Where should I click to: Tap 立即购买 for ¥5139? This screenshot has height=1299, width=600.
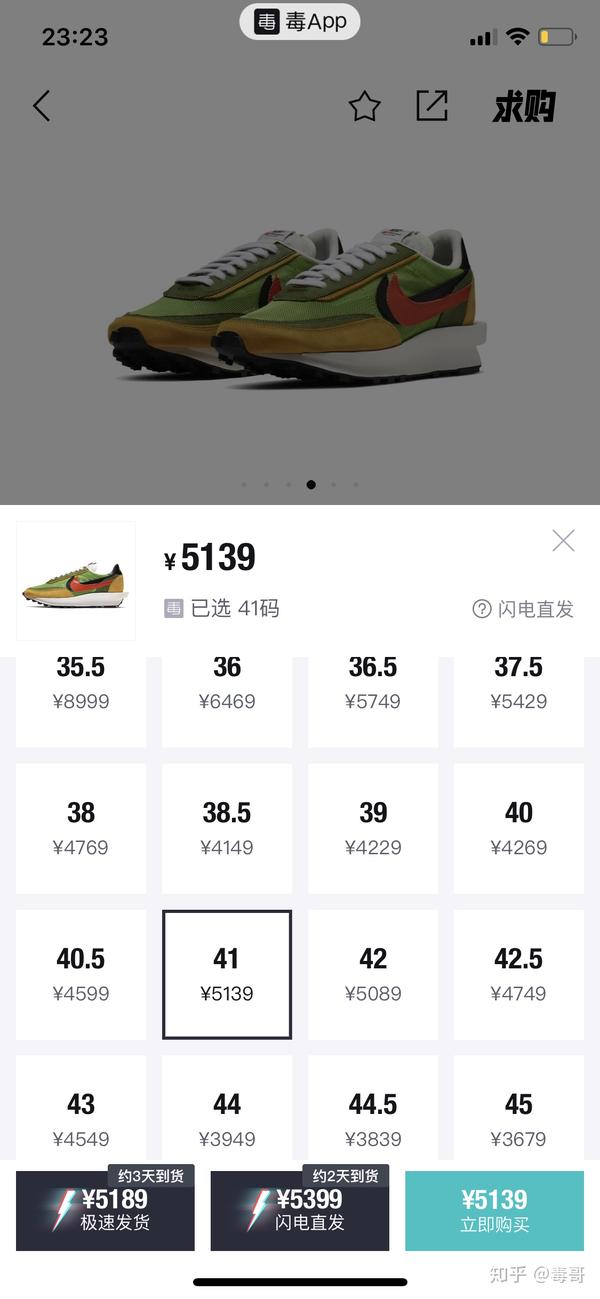[494, 1210]
